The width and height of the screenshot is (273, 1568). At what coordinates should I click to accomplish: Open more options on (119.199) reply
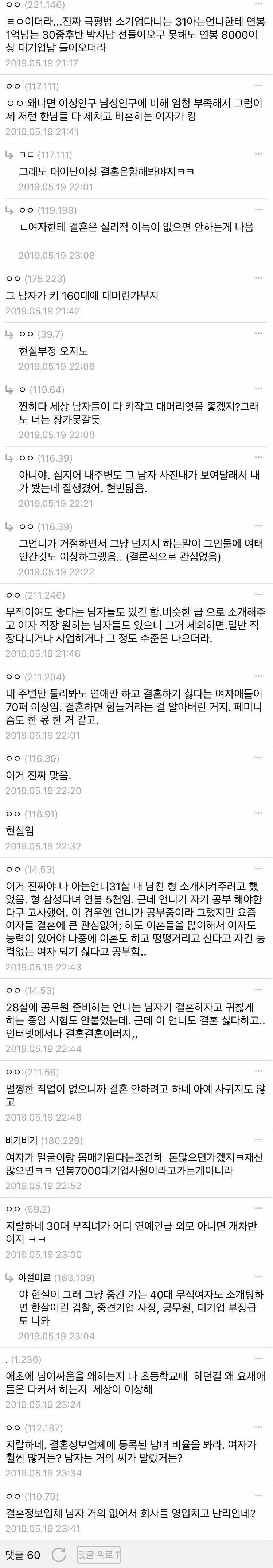tap(259, 210)
